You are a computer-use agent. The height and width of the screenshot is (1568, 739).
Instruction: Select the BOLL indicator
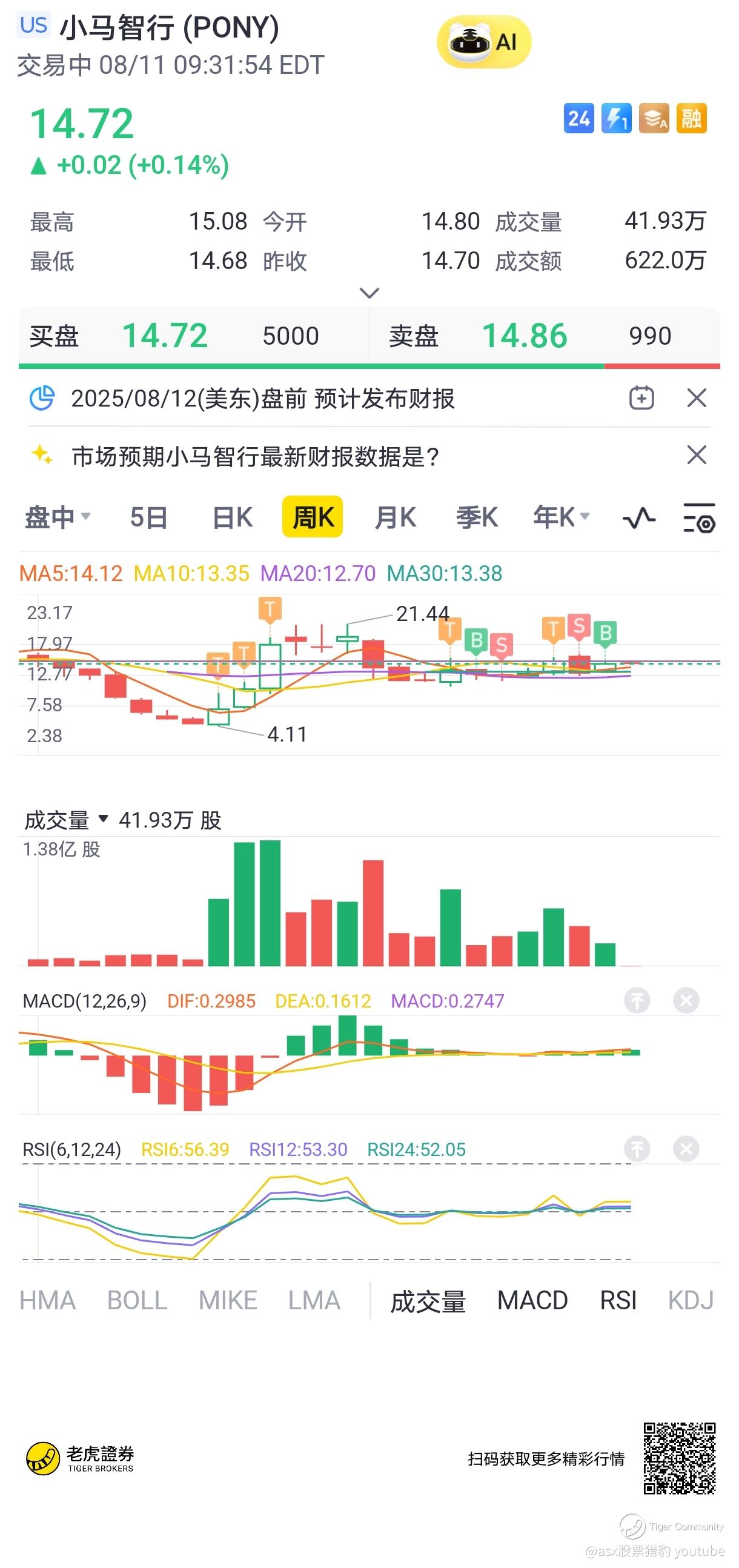[x=137, y=1301]
